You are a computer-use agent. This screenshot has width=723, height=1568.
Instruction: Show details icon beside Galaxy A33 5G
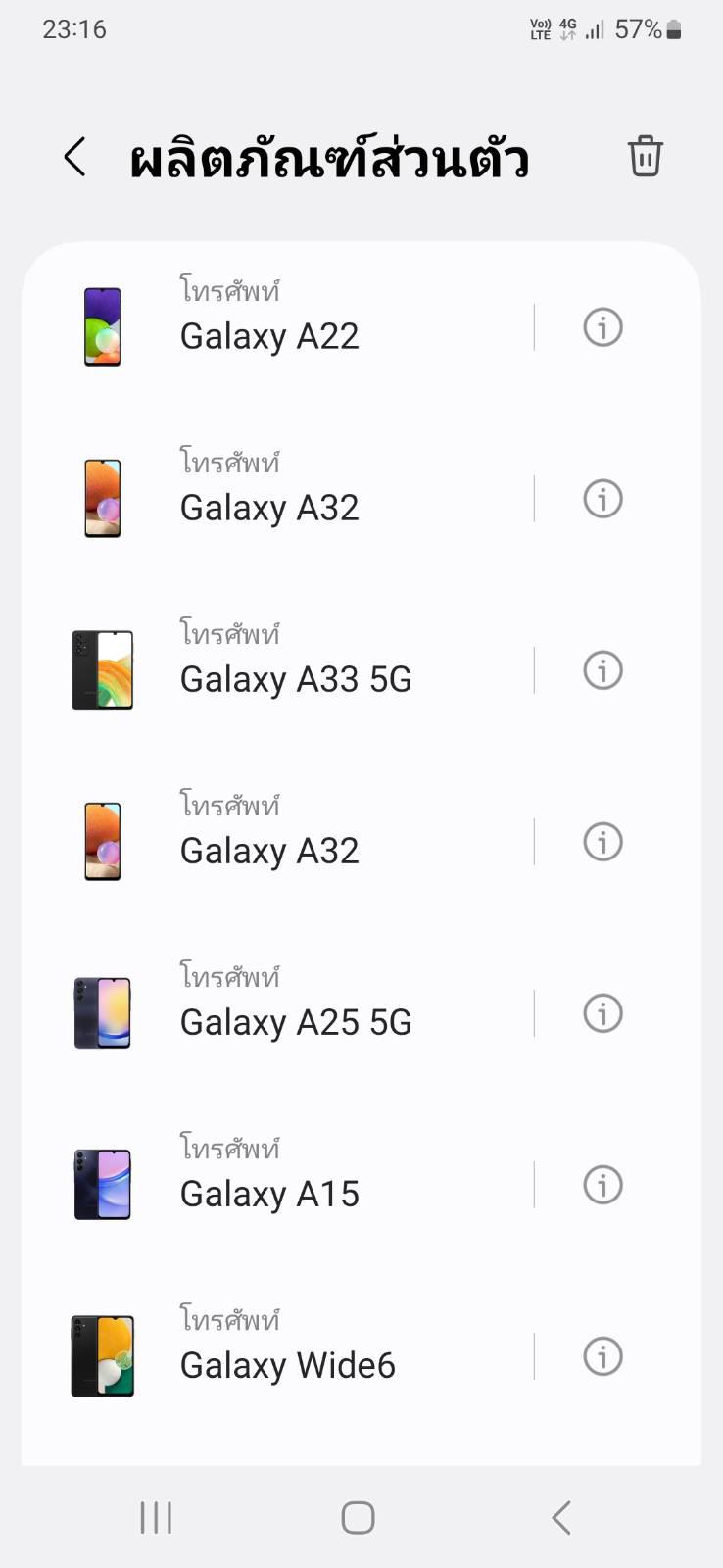602,670
